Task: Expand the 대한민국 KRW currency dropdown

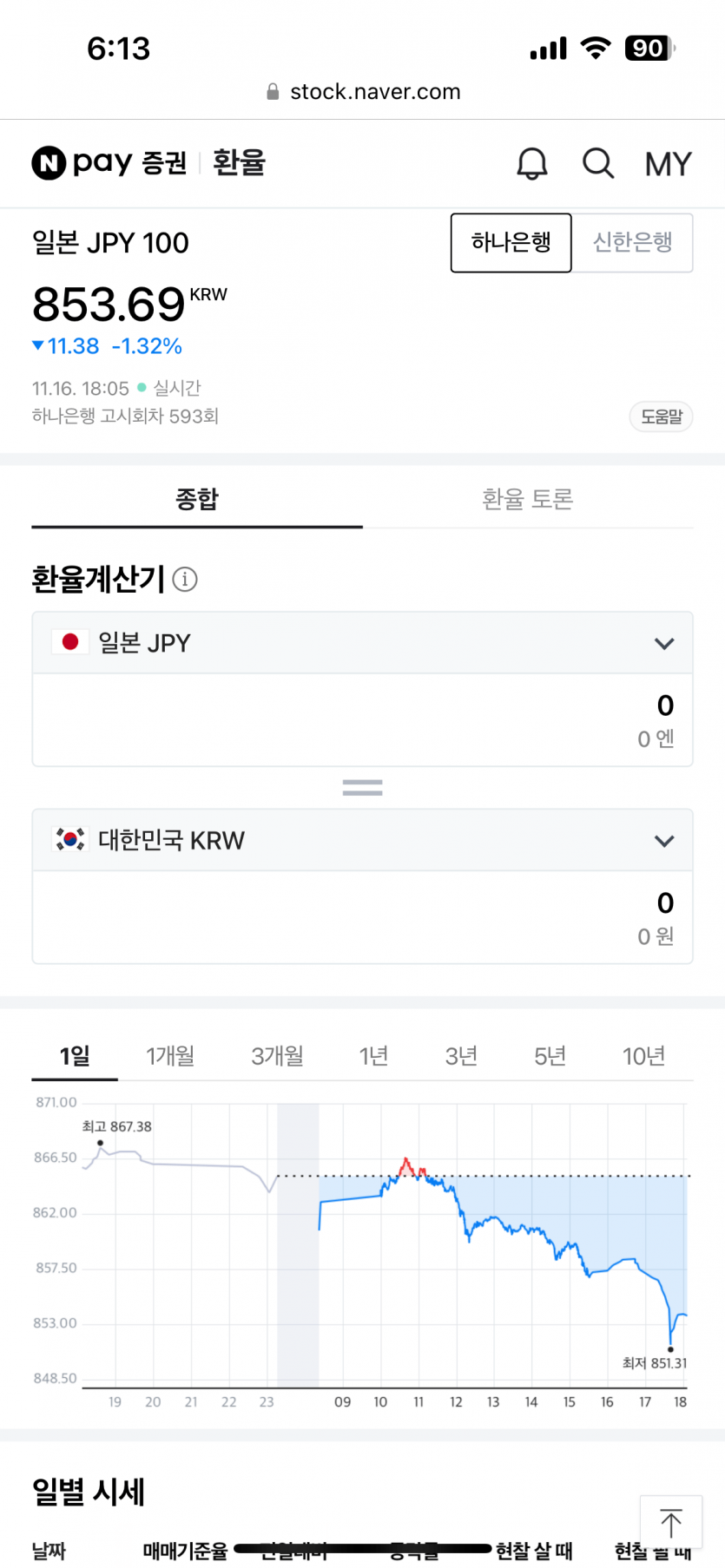Action: [663, 841]
